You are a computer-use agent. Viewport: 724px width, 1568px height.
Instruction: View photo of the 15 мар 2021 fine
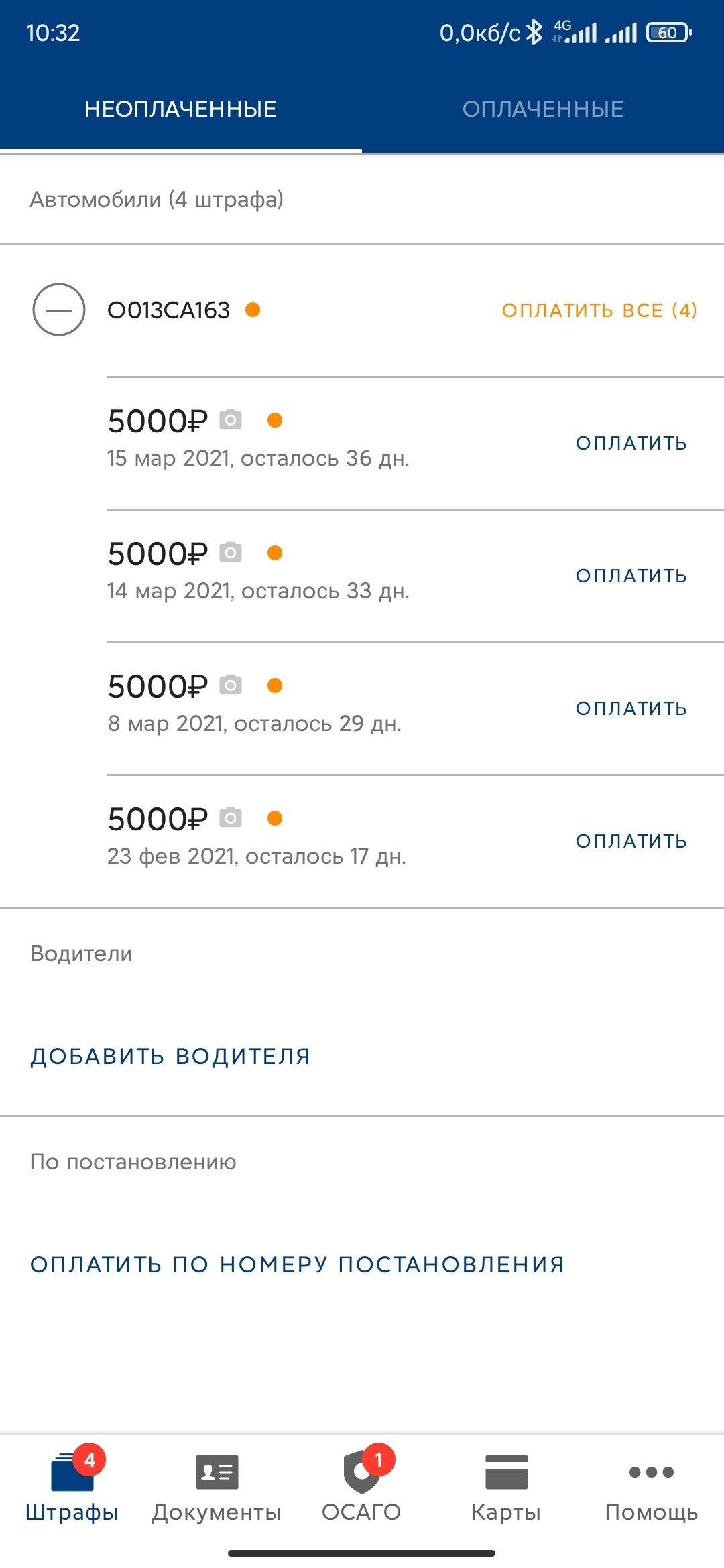point(231,420)
